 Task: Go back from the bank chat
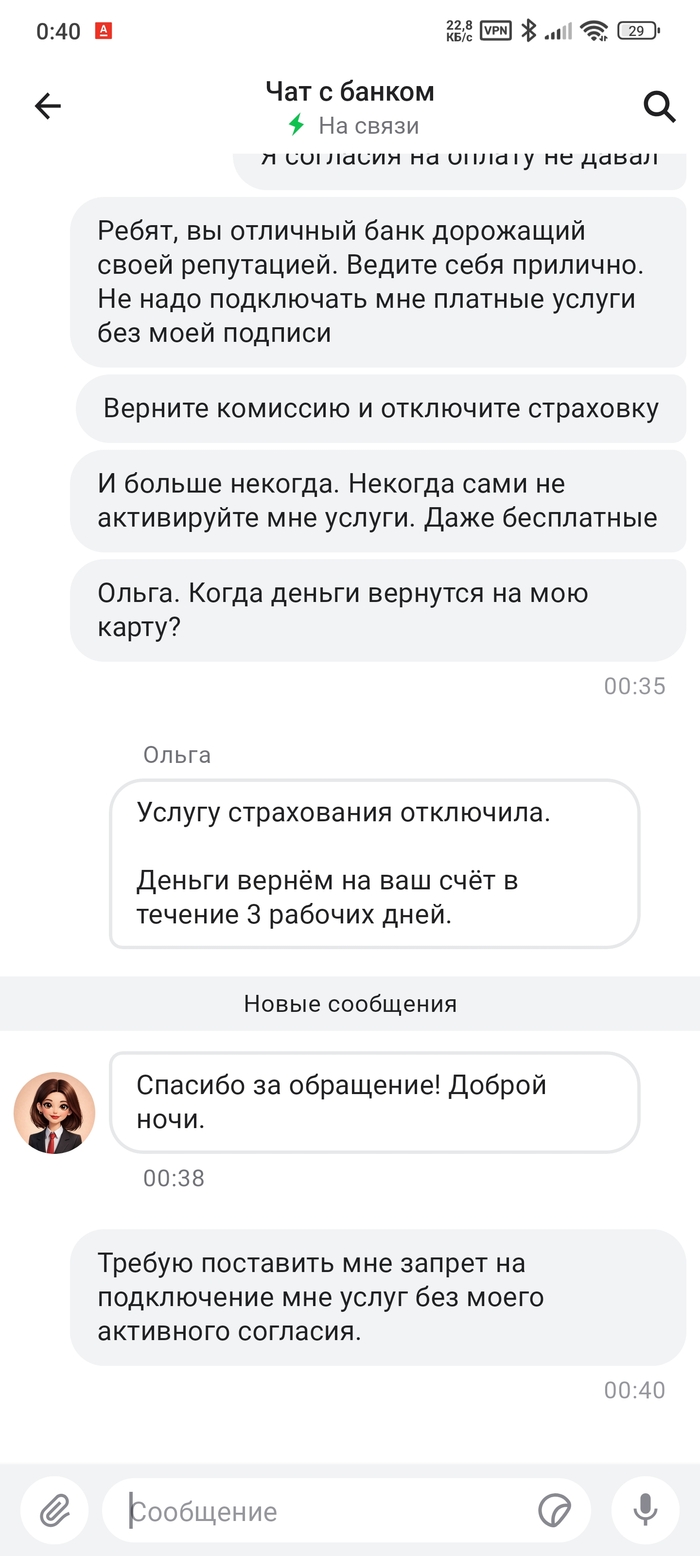click(47, 106)
